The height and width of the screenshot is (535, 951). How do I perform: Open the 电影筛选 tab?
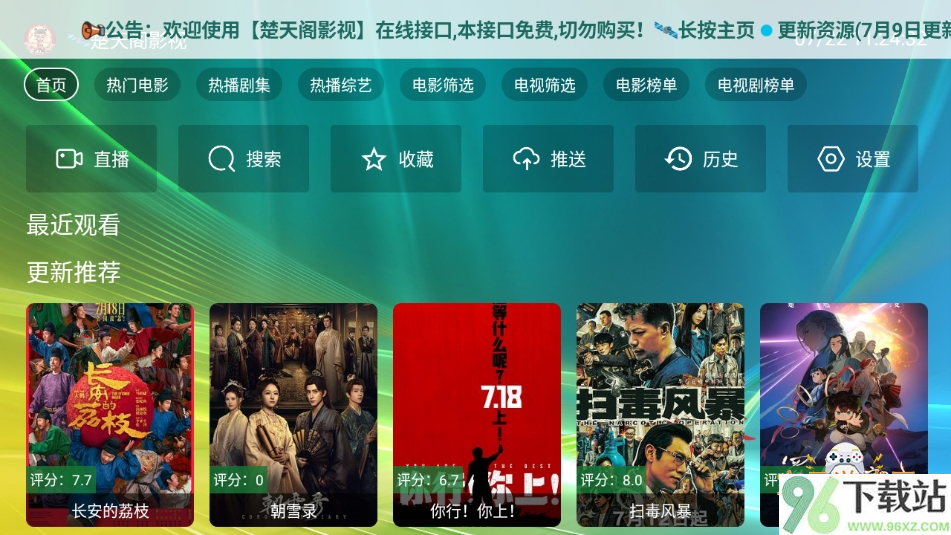point(443,85)
